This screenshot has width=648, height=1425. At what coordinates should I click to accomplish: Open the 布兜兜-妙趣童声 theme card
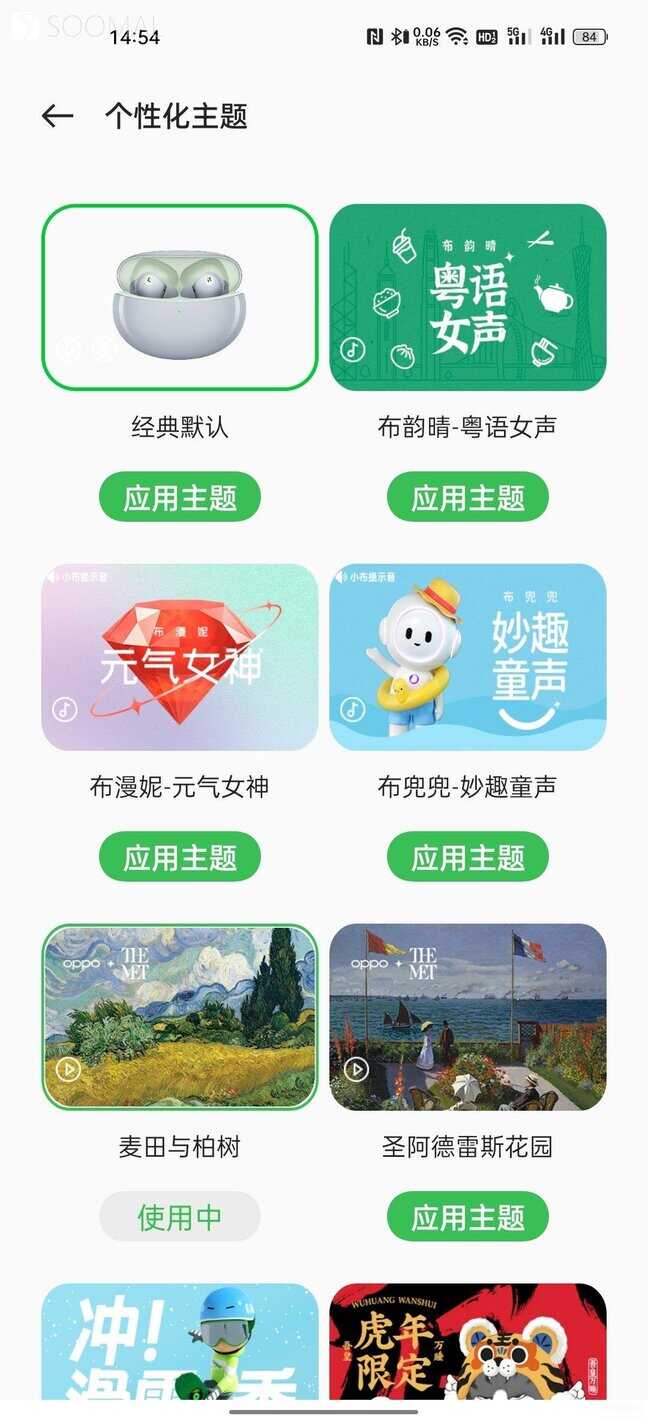(468, 657)
